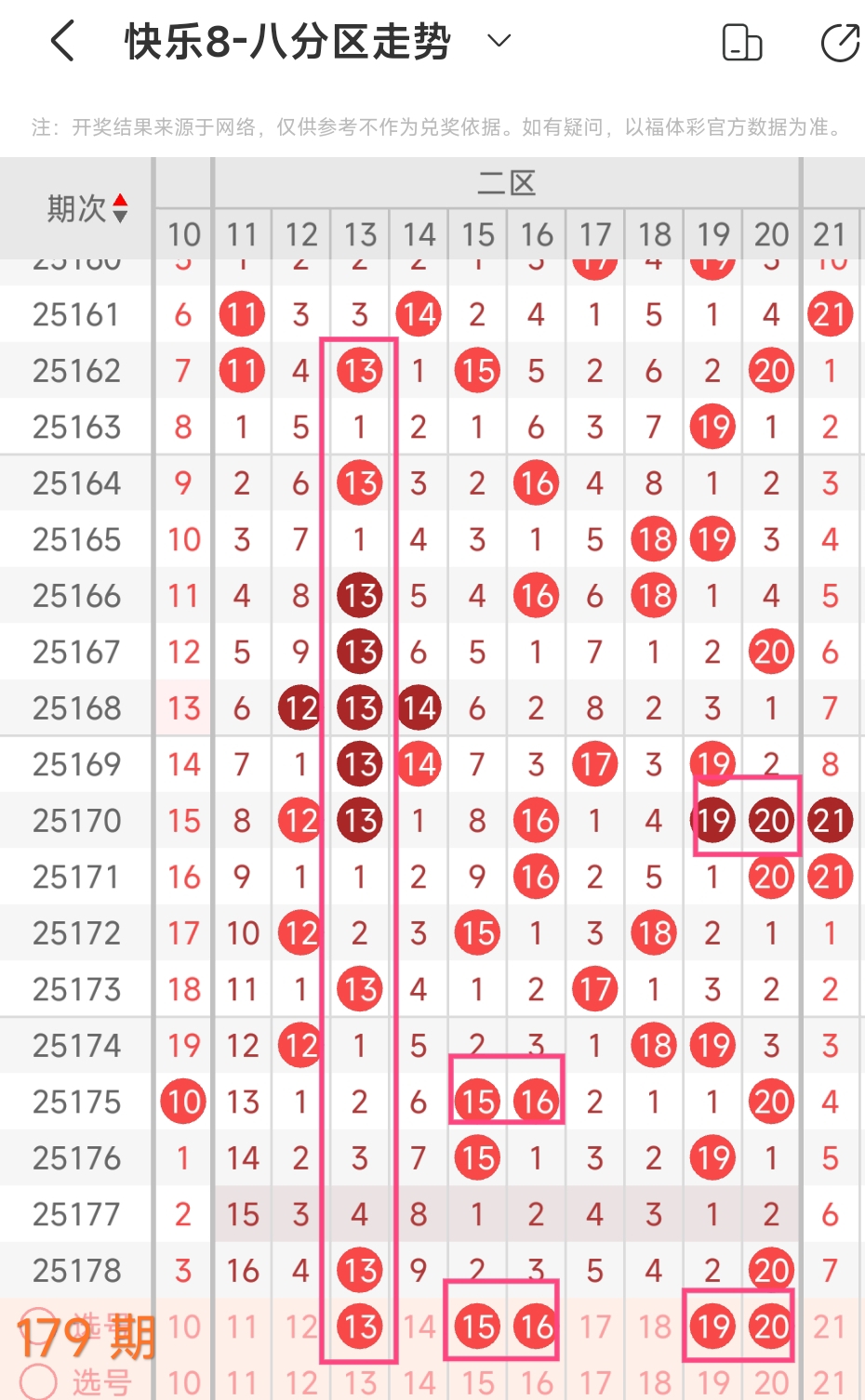Sort the draws by 期次
The image size is (865, 1400).
[x=87, y=208]
